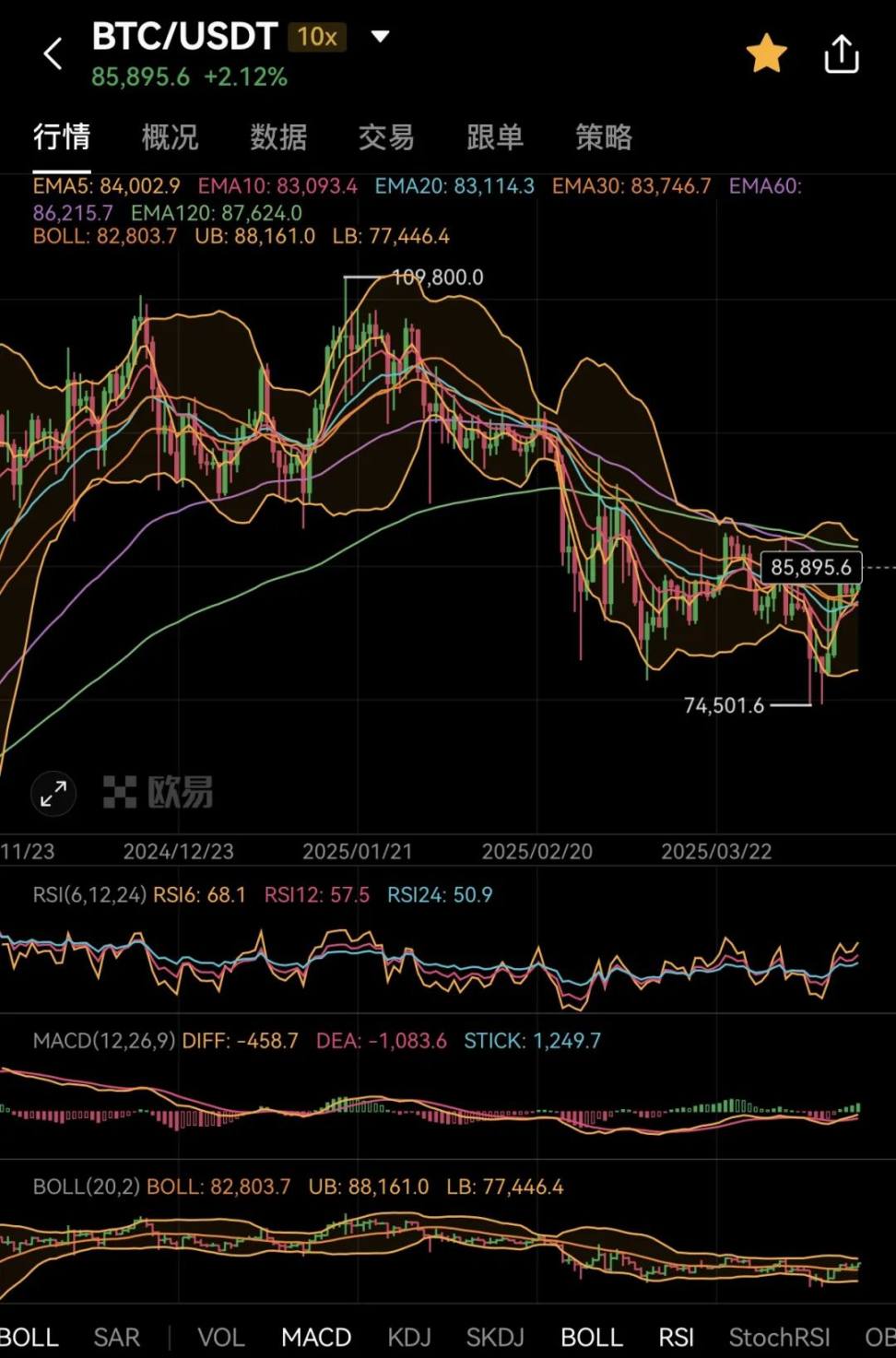Open the 跟单 tab
This screenshot has width=896, height=1358.
pyautogui.click(x=494, y=137)
